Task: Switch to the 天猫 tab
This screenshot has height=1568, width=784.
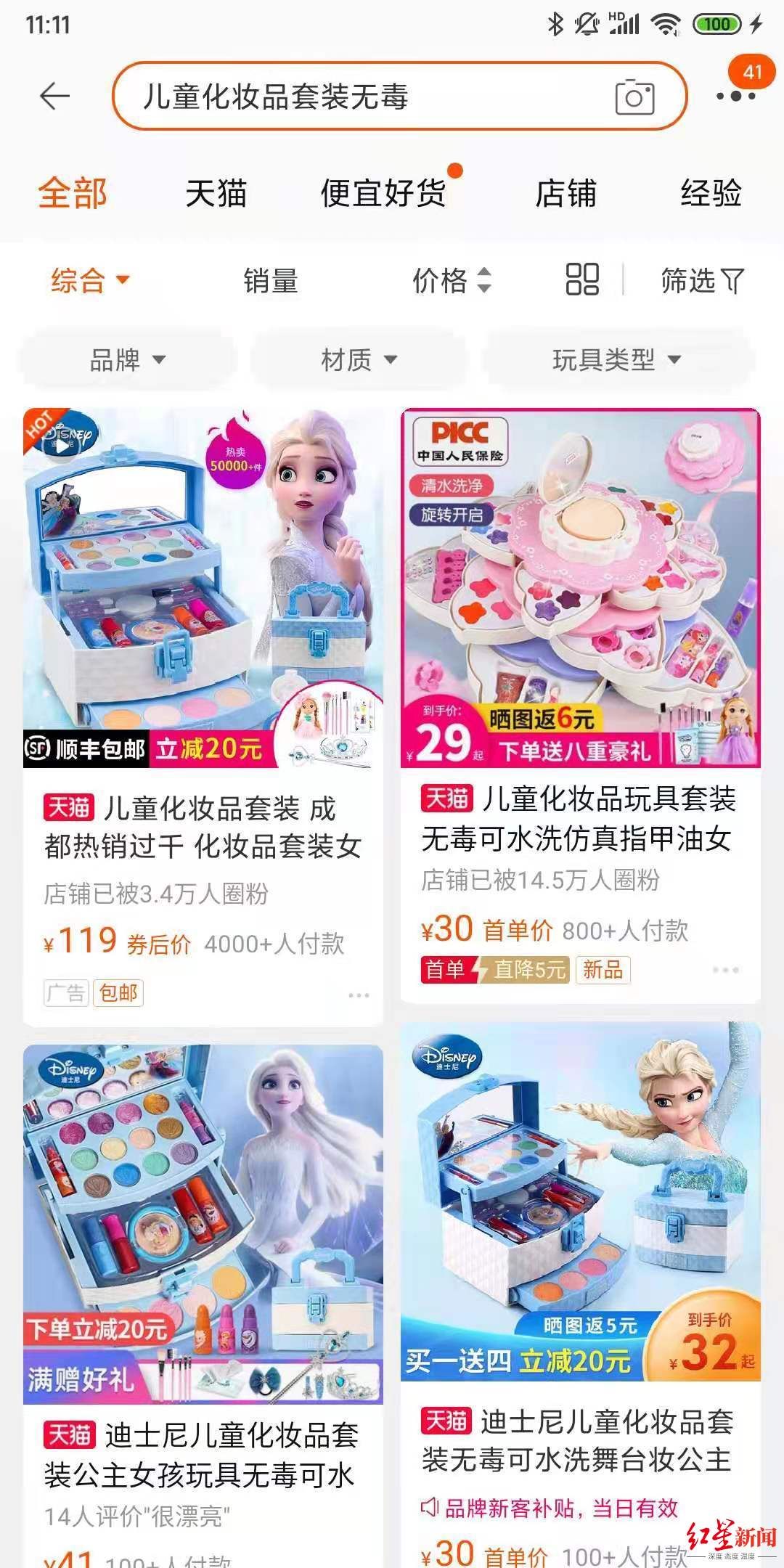Action: [x=216, y=192]
